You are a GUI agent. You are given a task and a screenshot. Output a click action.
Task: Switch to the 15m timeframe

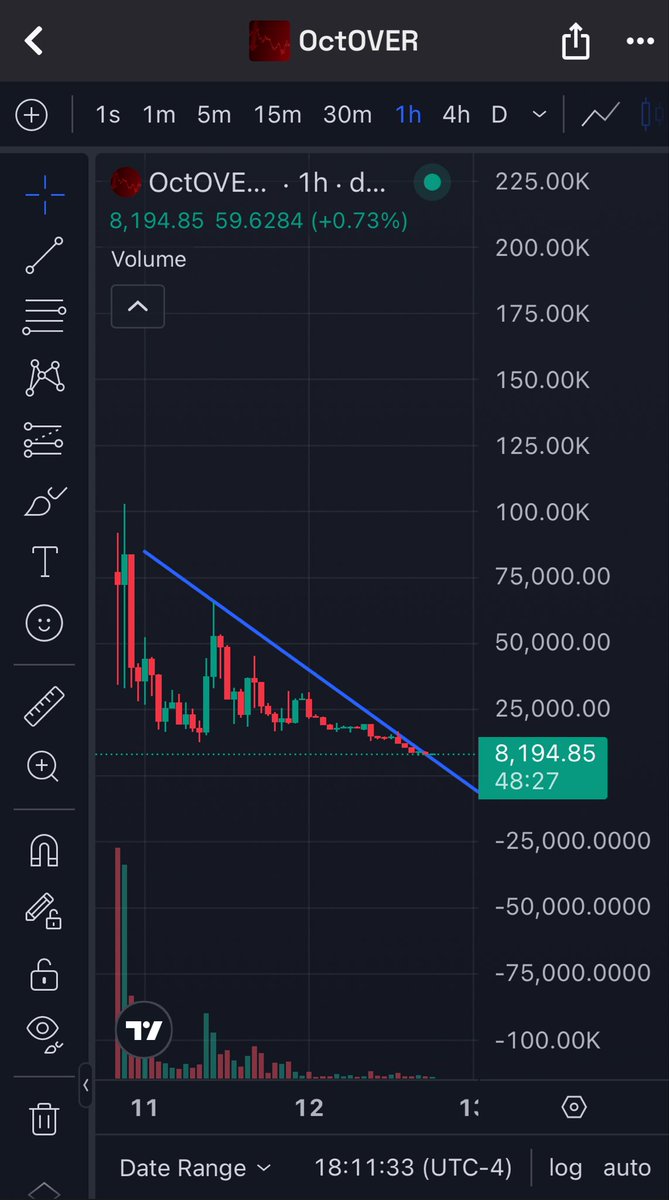point(277,115)
